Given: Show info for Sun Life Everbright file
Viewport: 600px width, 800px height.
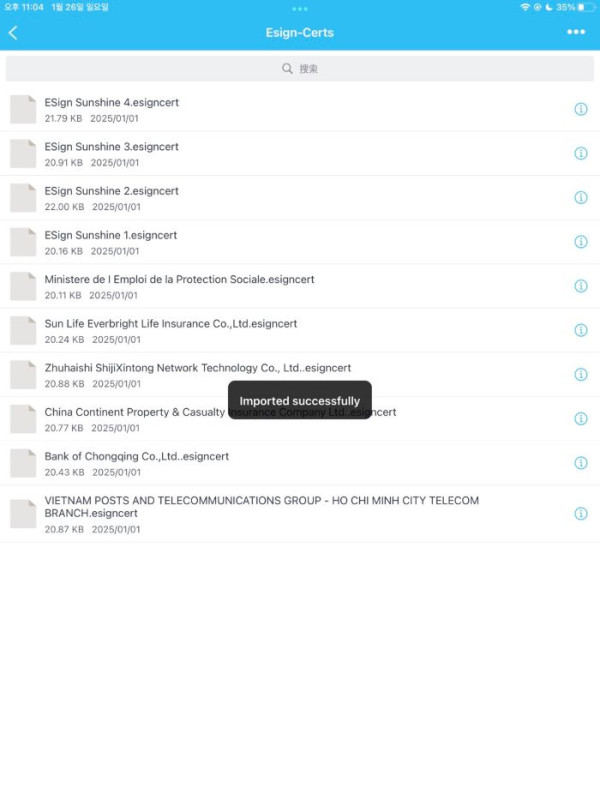Looking at the screenshot, I should (x=581, y=330).
